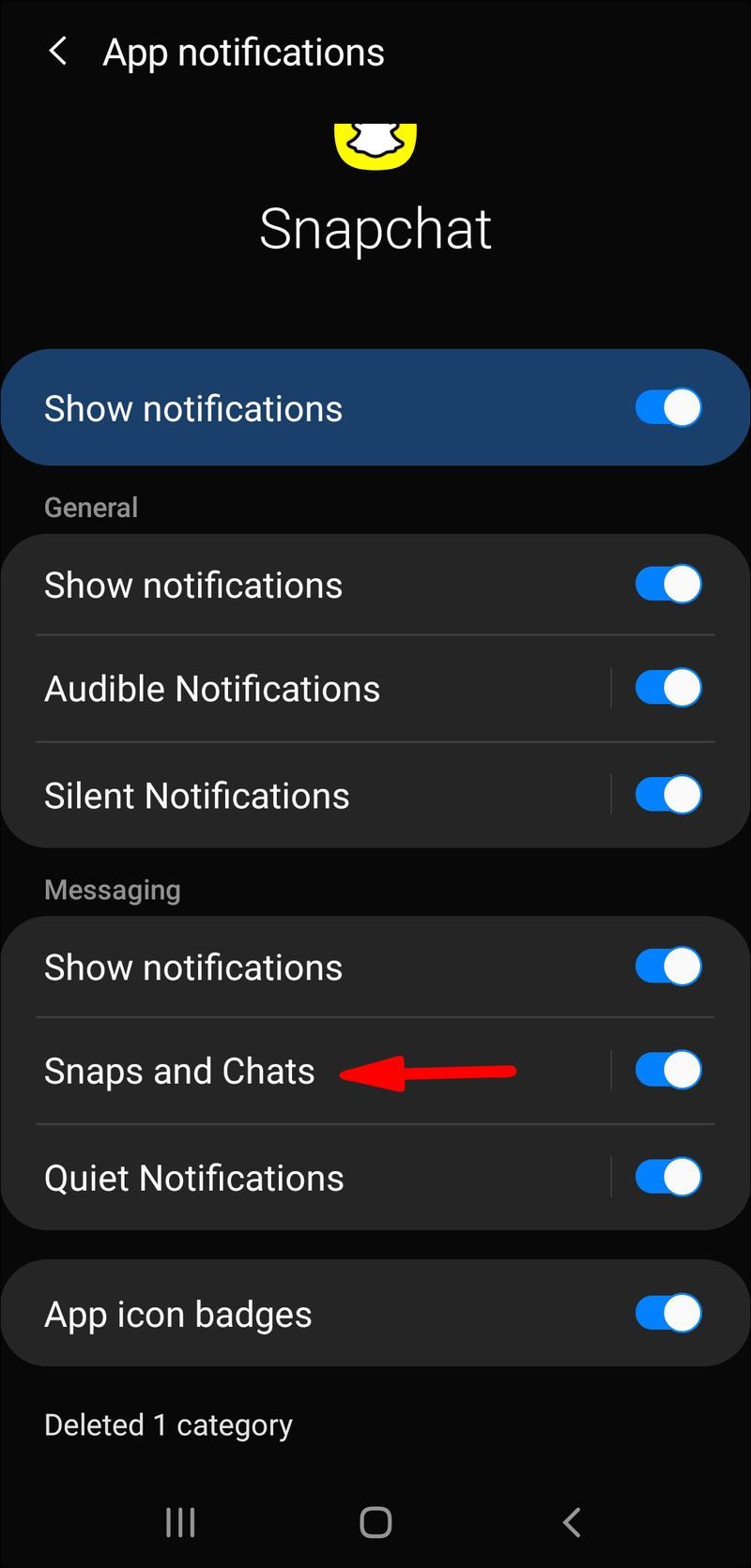Toggle the Quiet Notifications switch
This screenshot has width=751, height=1568.
[668, 1177]
